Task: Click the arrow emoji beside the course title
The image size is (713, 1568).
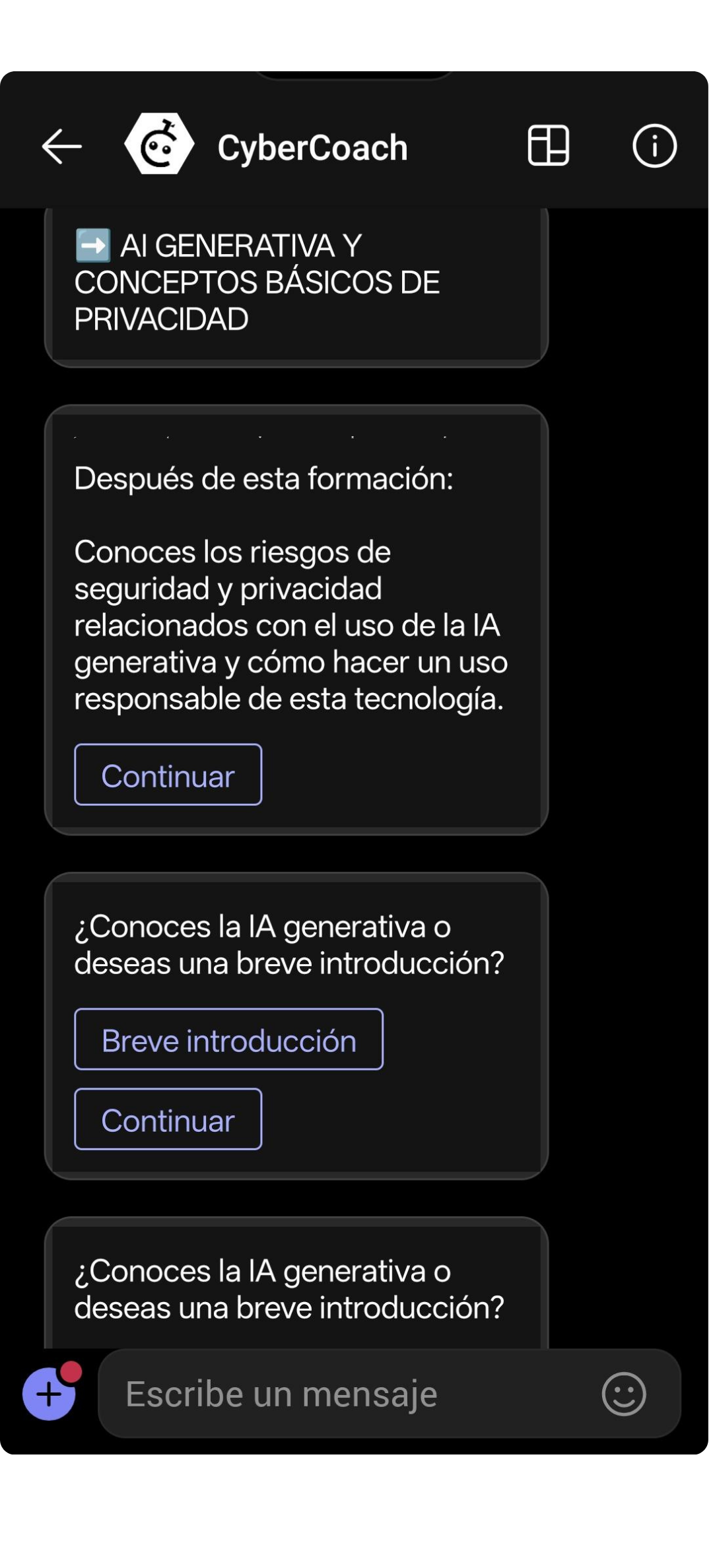Action: [x=92, y=244]
